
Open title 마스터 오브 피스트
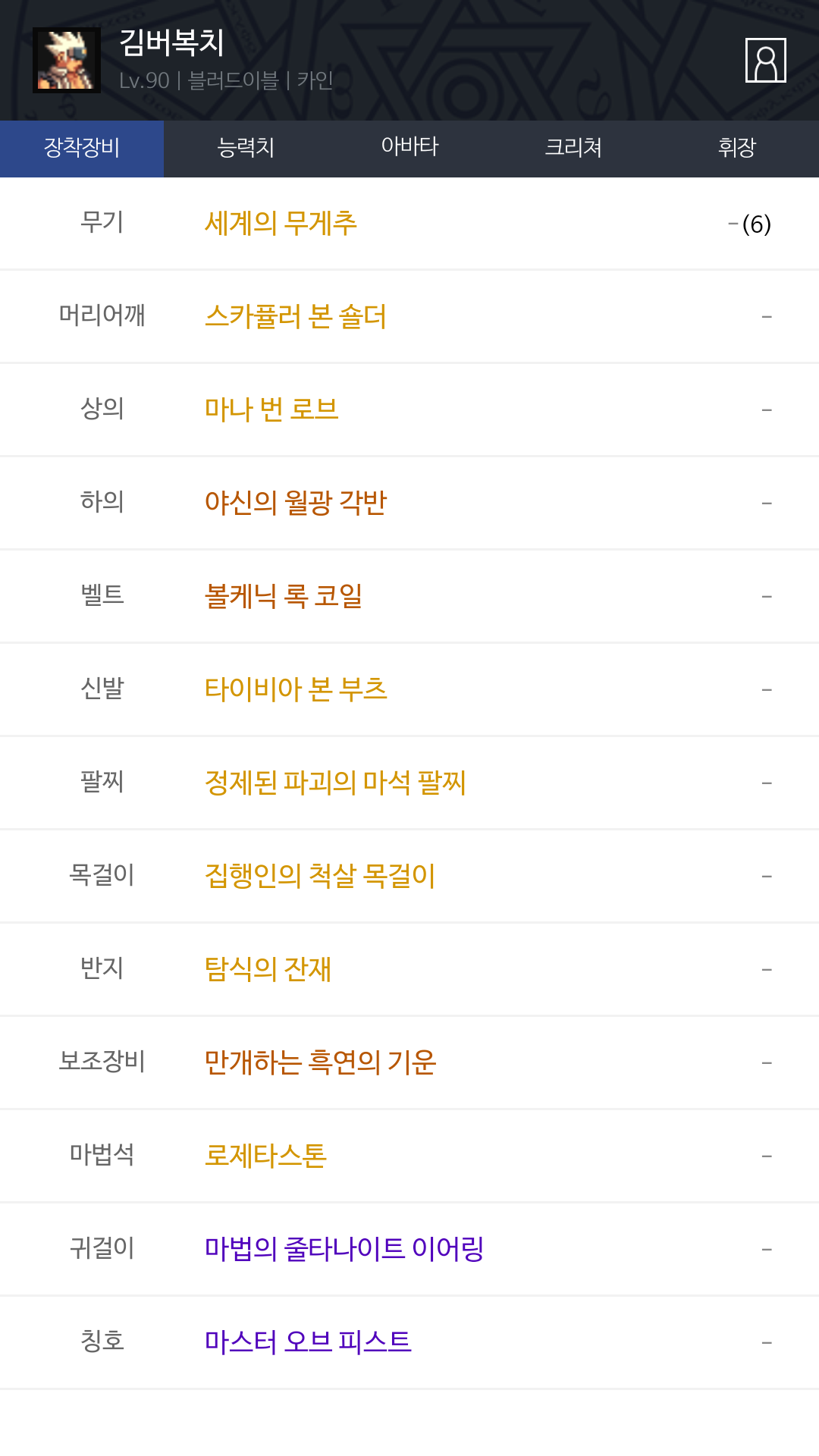point(308,1343)
